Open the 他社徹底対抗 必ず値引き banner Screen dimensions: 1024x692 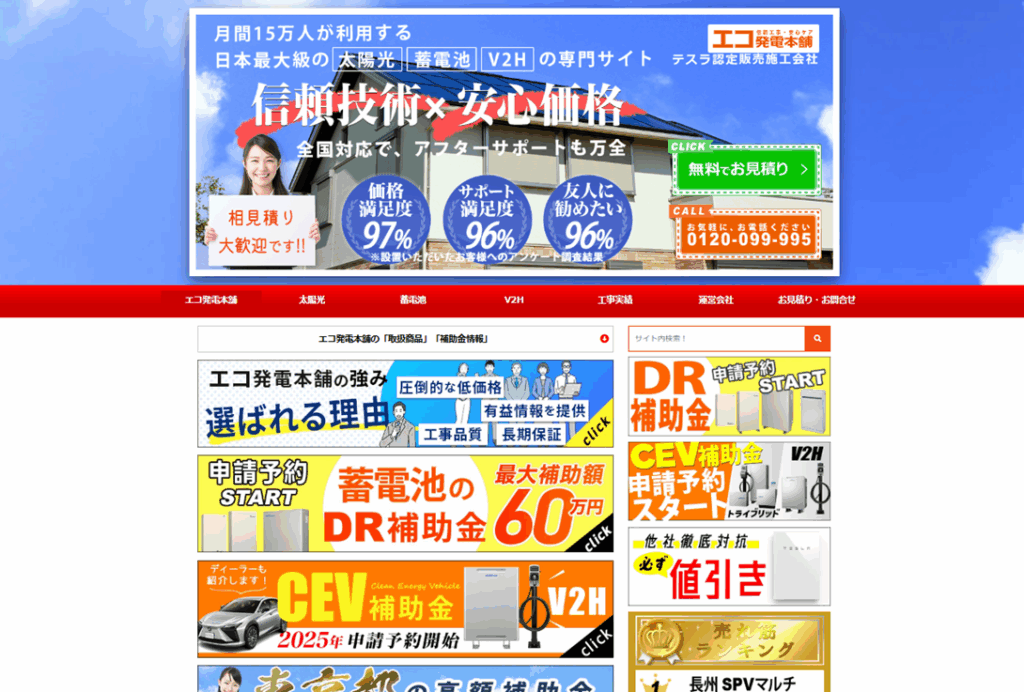pyautogui.click(x=729, y=567)
